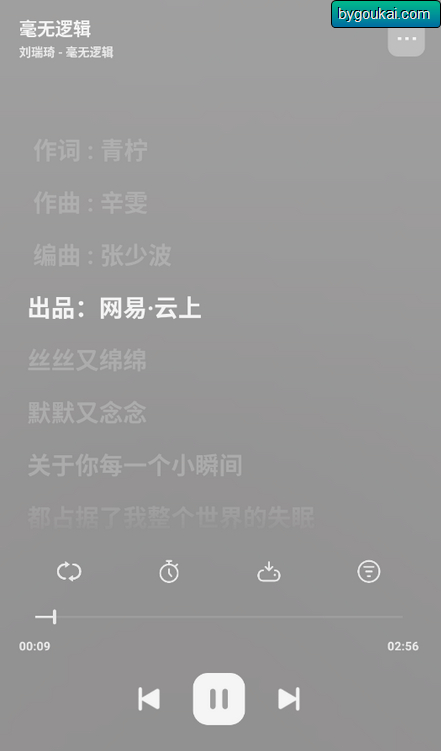Open the playlist queue icon
Viewport: 441px width, 751px height.
369,571
